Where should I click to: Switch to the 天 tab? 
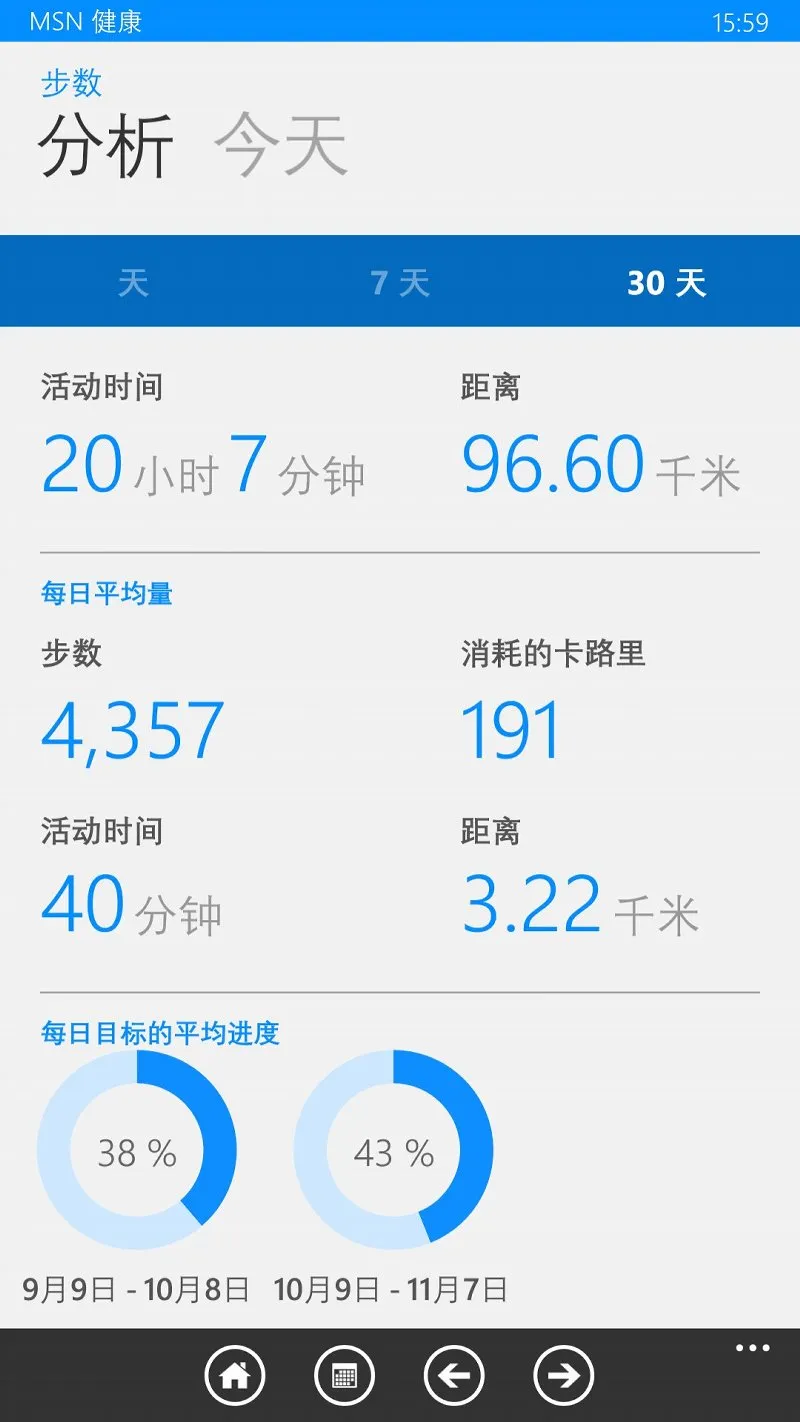tap(133, 282)
